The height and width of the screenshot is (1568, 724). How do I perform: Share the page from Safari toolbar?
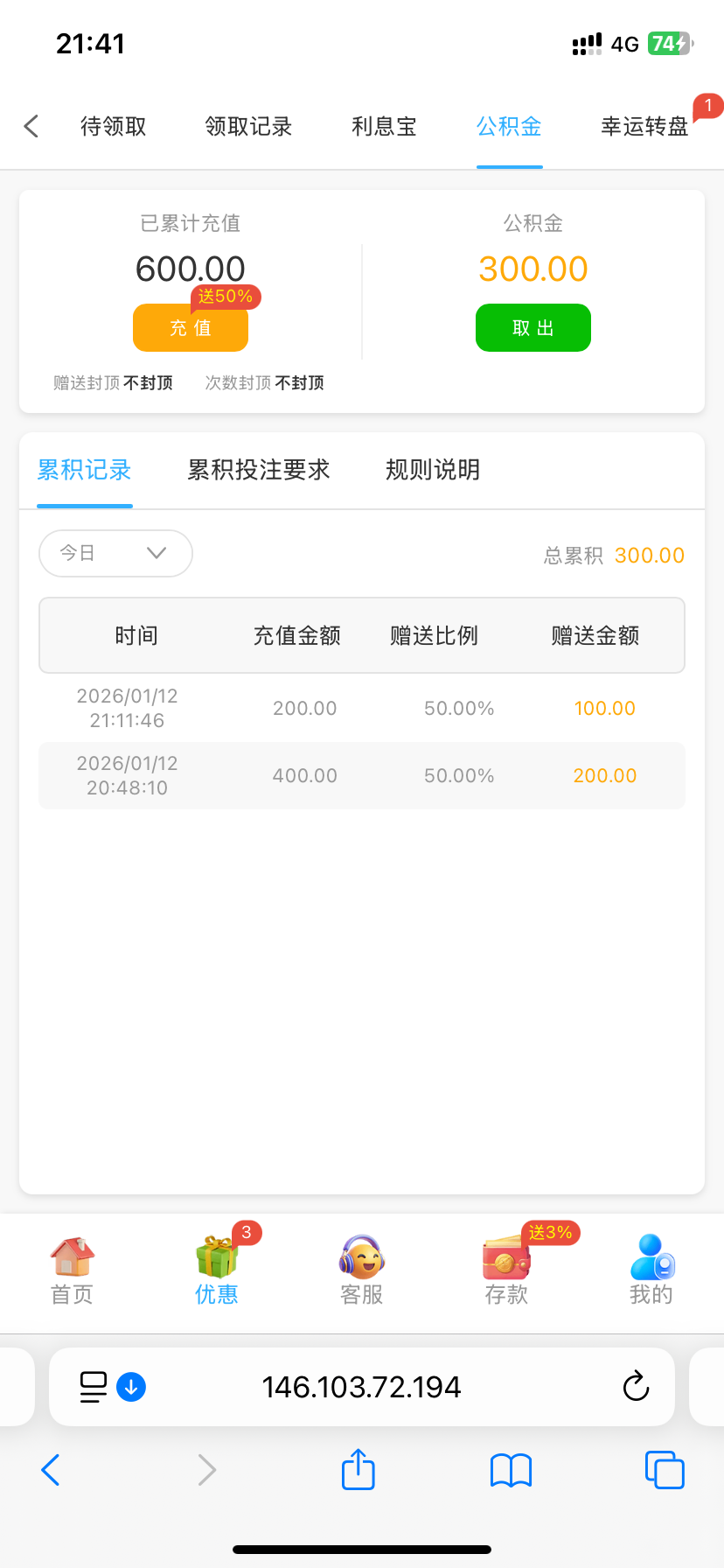pyautogui.click(x=358, y=1470)
